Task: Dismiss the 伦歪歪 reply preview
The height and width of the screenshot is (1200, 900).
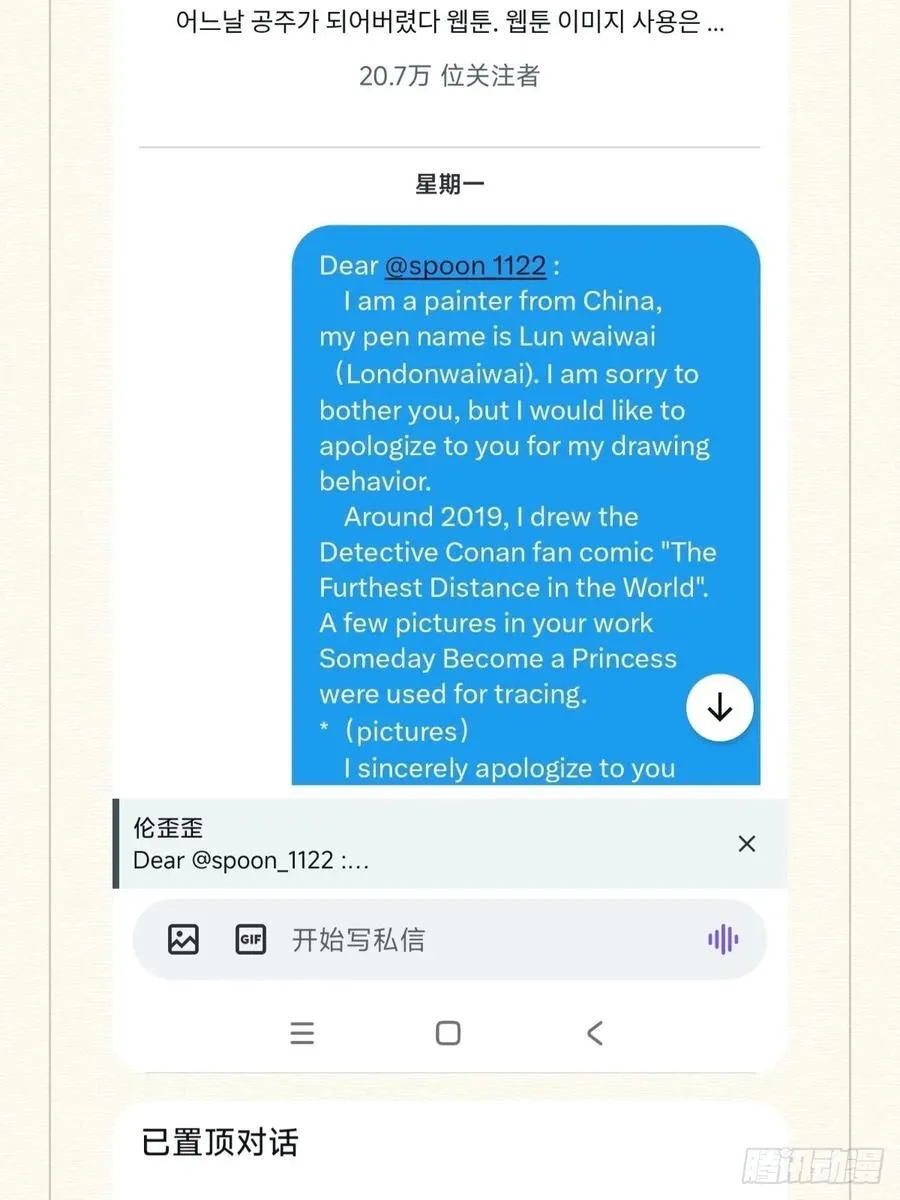Action: [746, 843]
